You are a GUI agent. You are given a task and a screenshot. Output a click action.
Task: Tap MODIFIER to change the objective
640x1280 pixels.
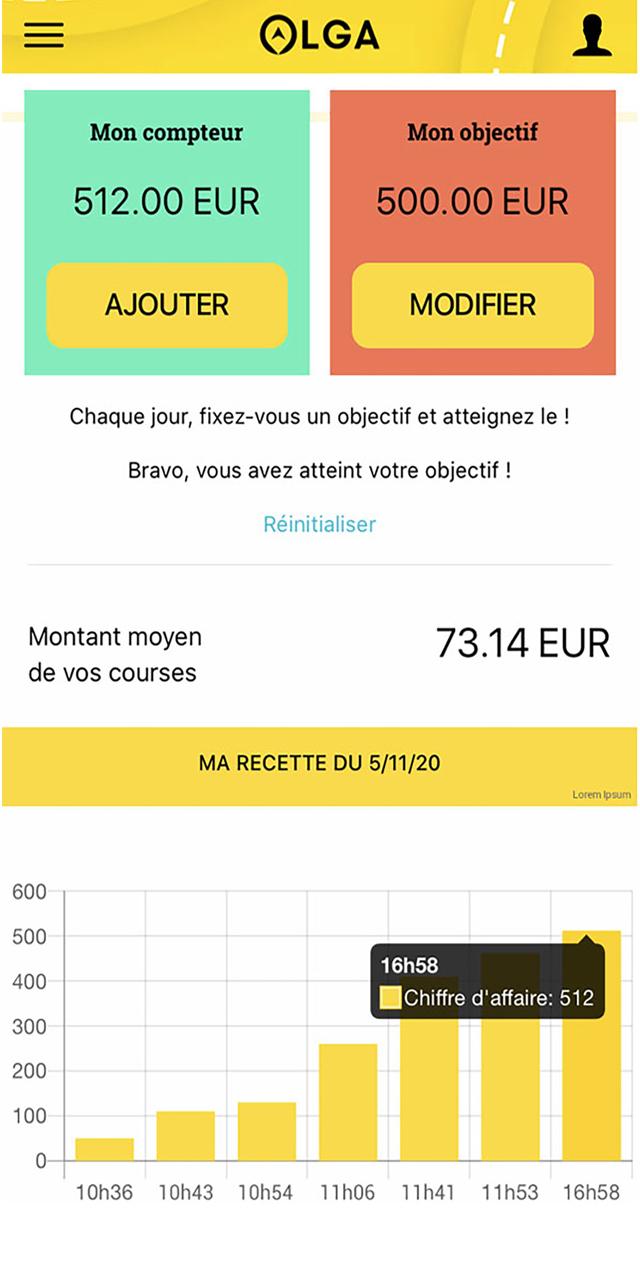[473, 305]
